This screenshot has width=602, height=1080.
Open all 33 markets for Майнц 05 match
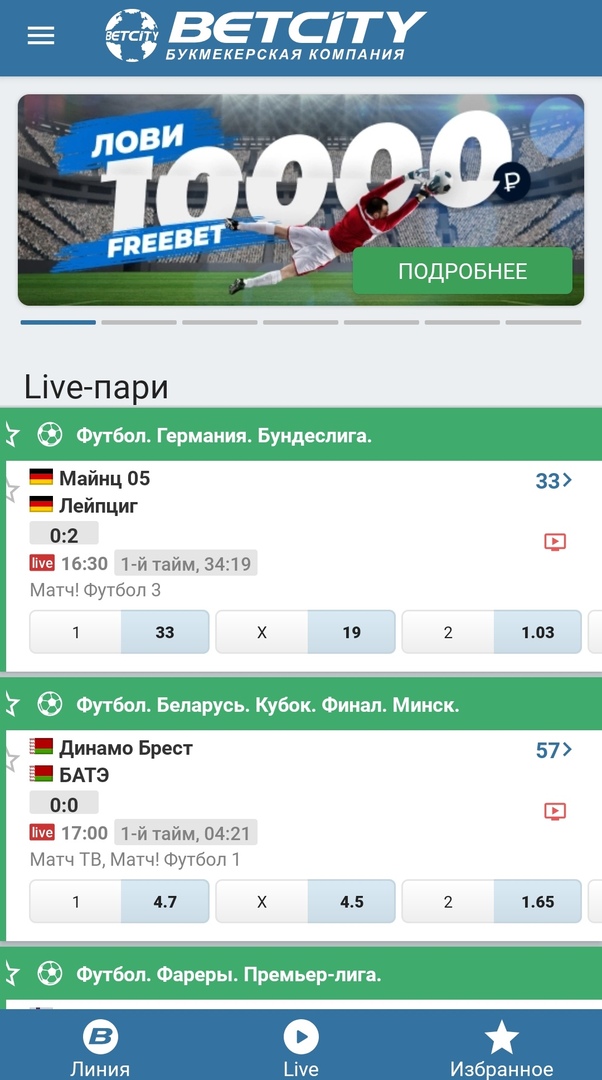pyautogui.click(x=553, y=481)
